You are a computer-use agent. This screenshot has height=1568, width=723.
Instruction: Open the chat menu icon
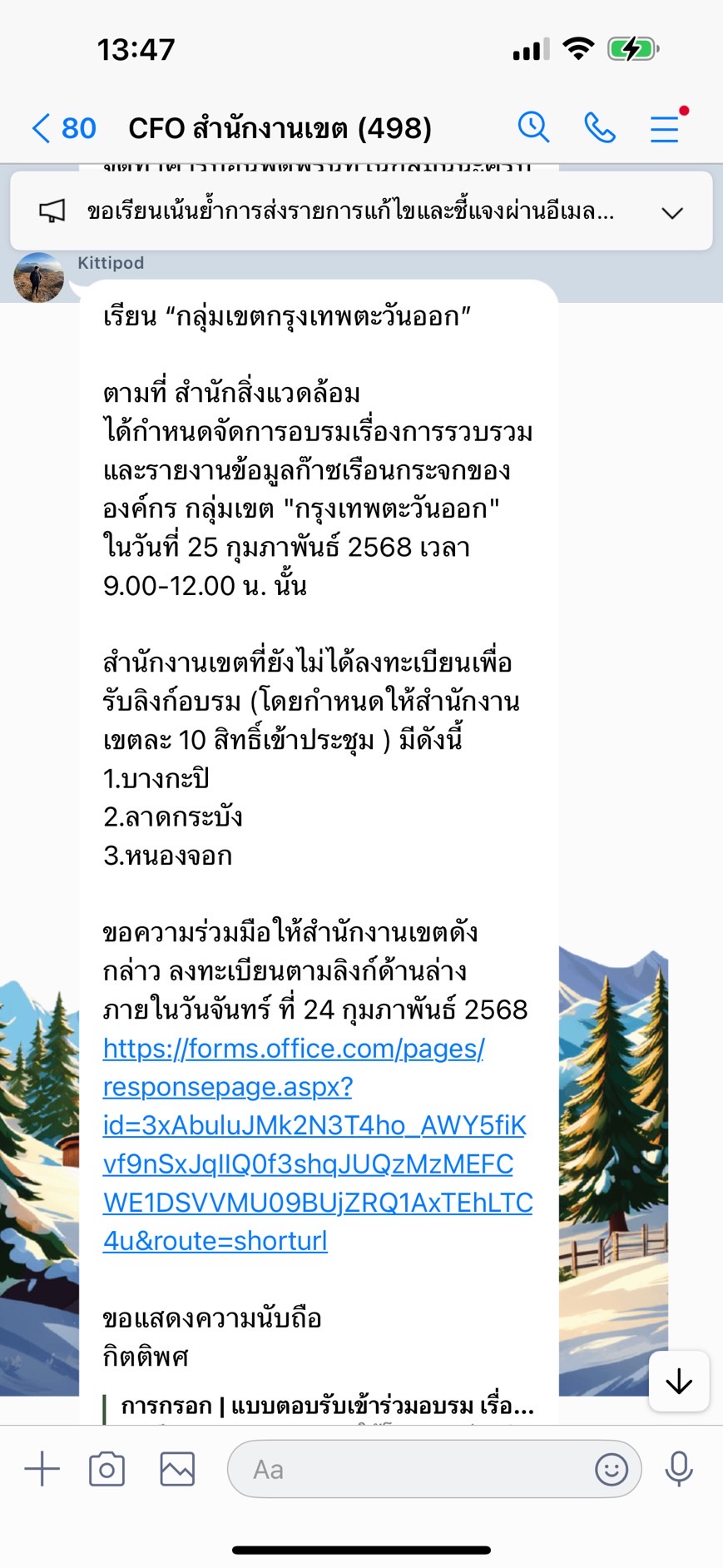click(665, 128)
